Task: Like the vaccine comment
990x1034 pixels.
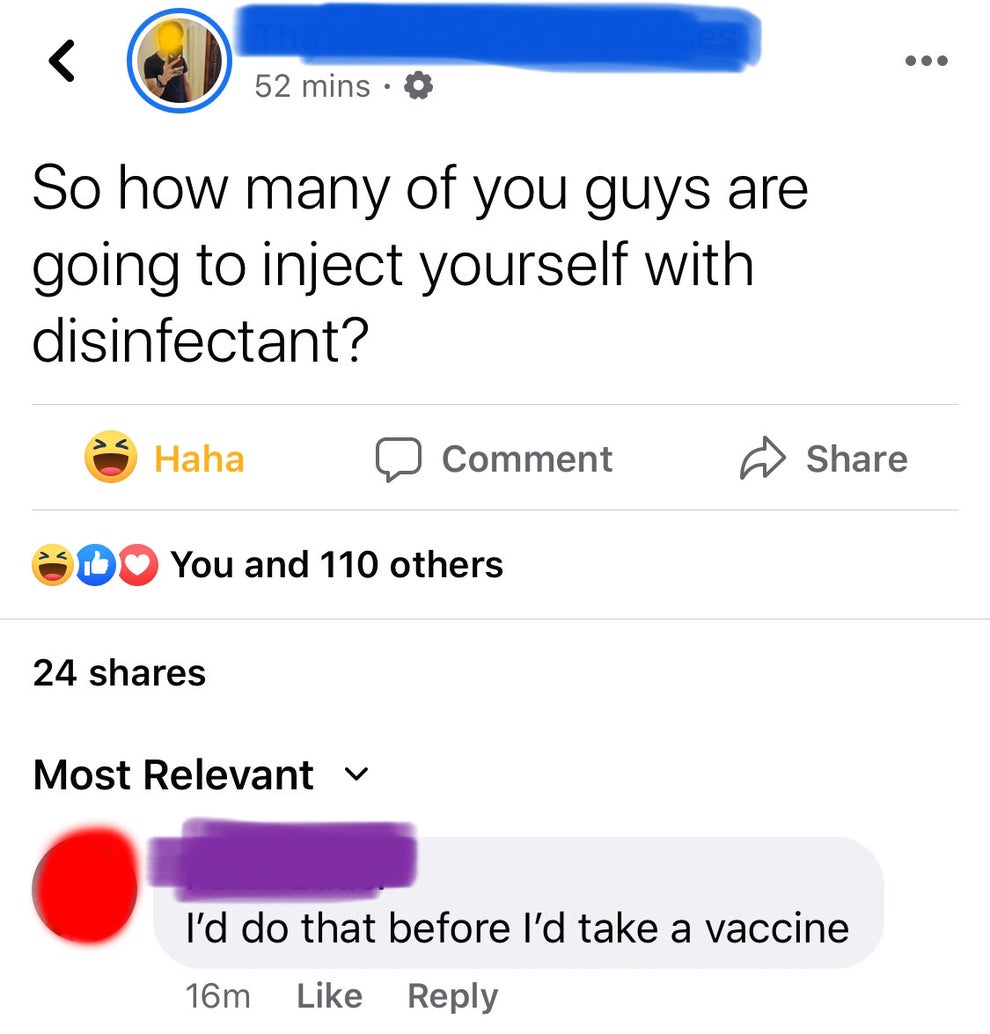Action: (329, 996)
